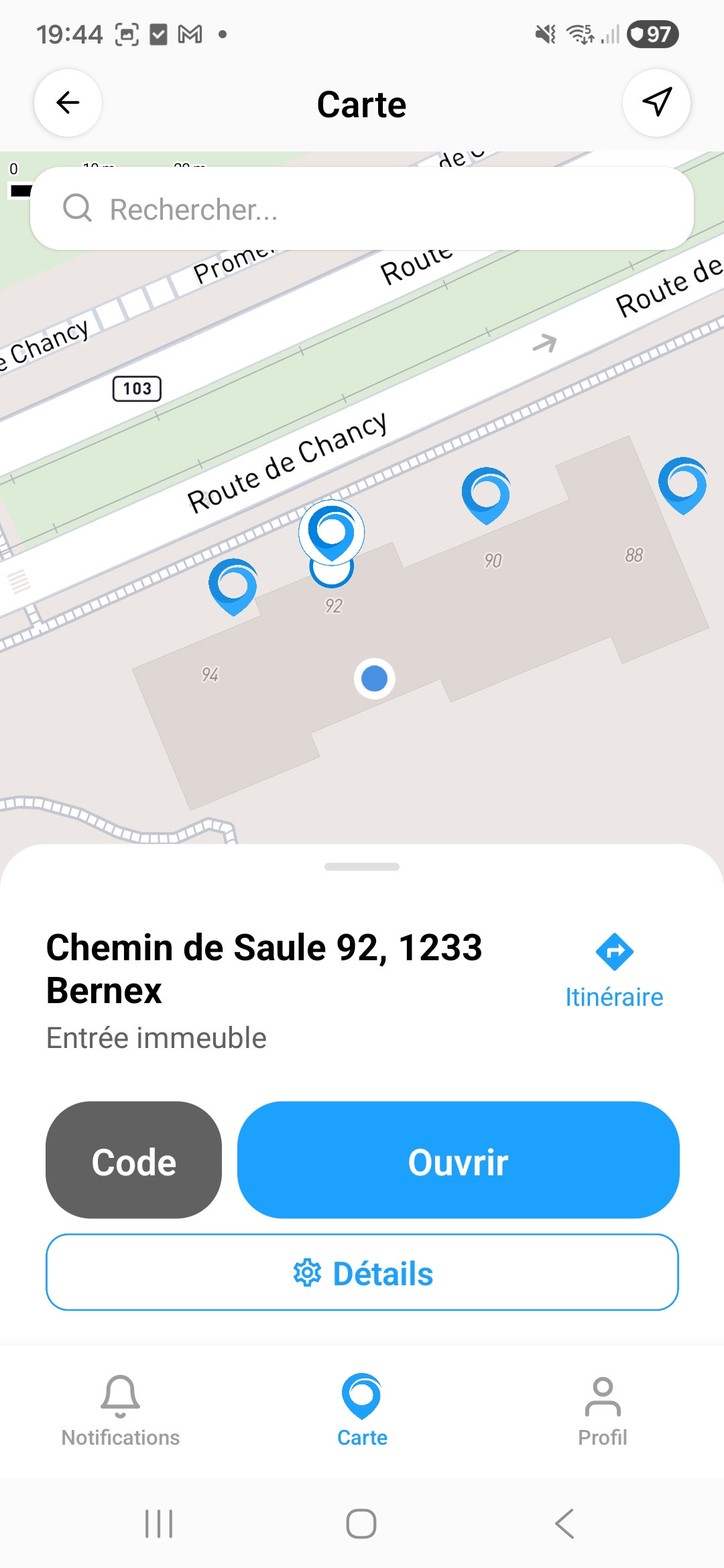Tap the Détails button

tap(362, 1272)
